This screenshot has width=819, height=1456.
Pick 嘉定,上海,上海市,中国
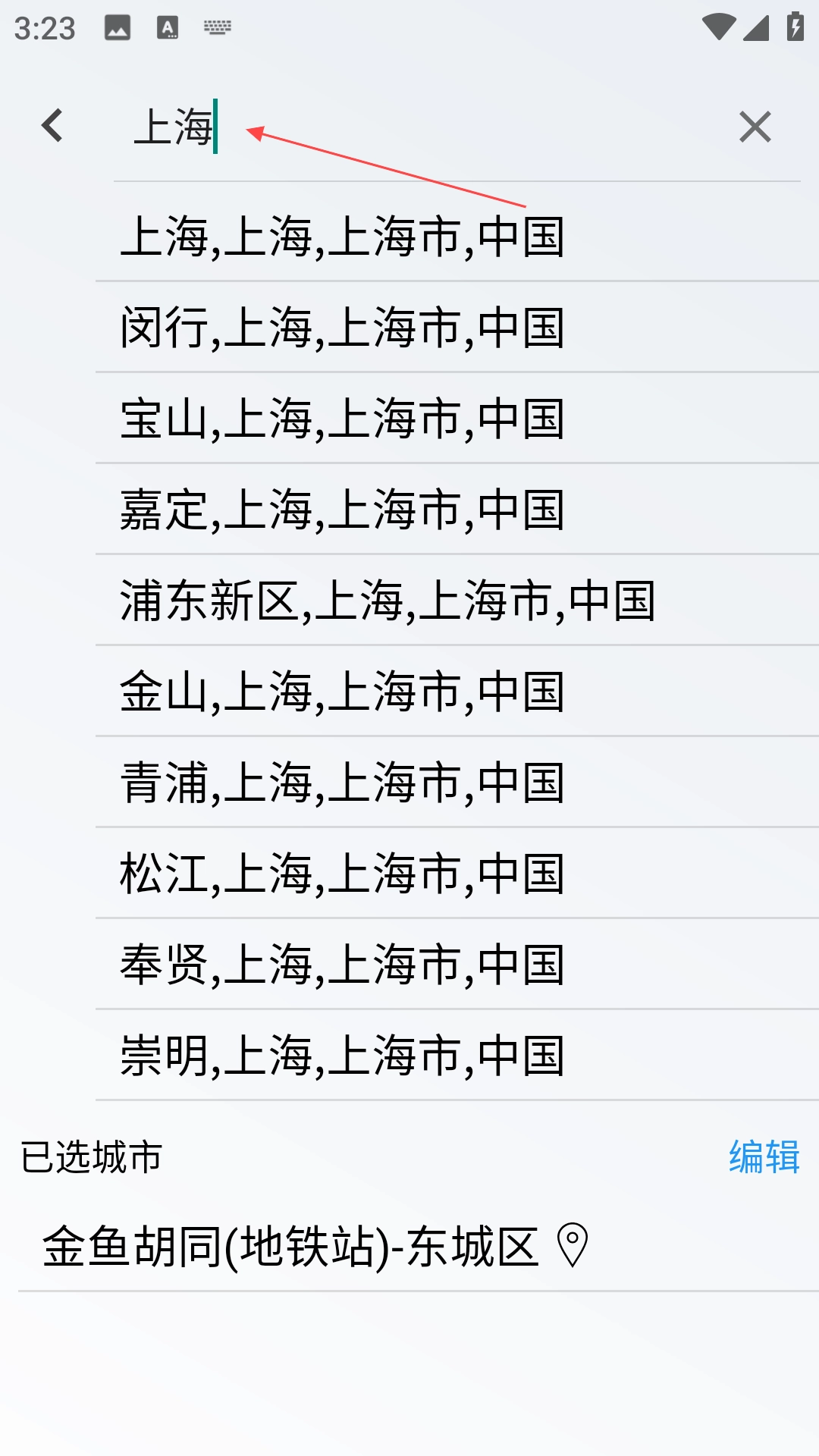point(343,510)
